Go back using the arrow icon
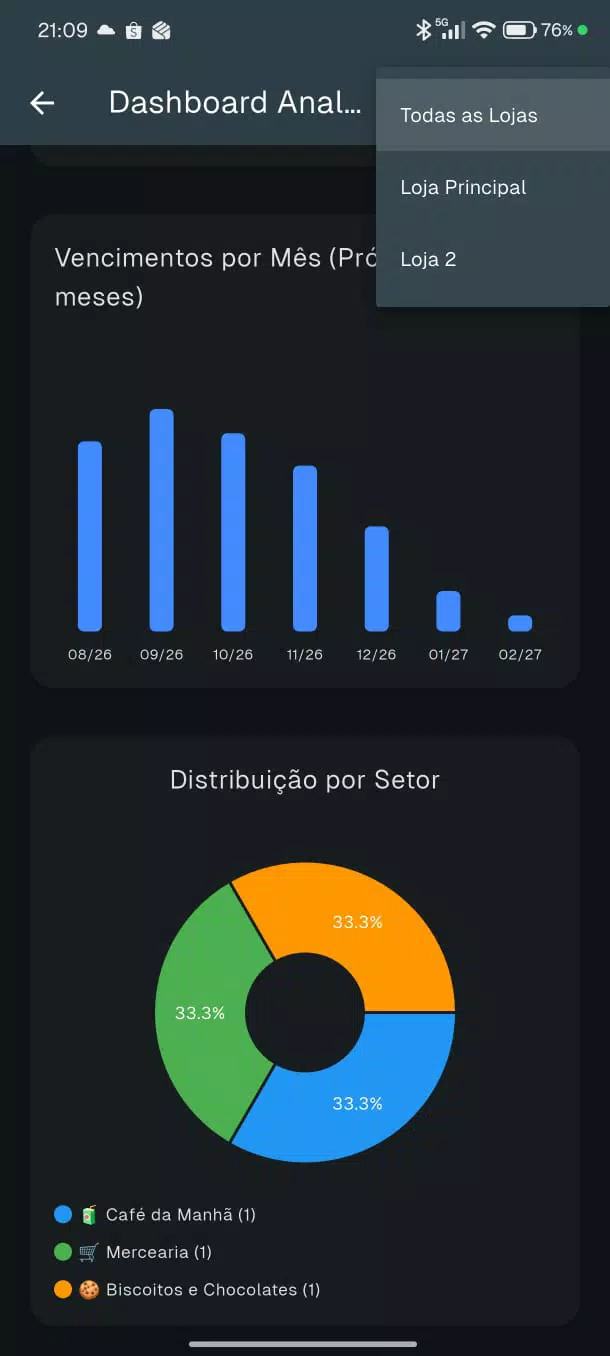Viewport: 610px width, 1356px height. [x=42, y=102]
